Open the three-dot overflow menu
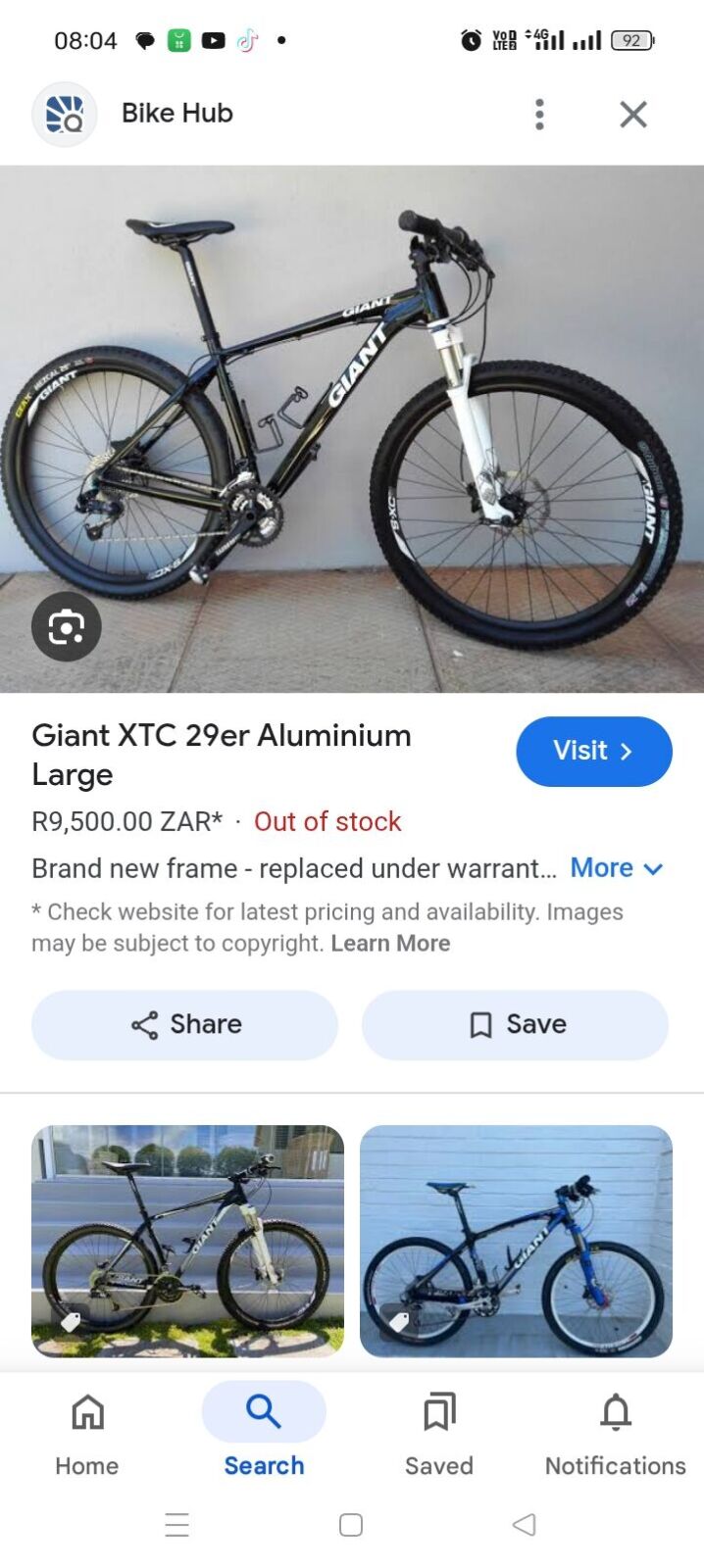704x1568 pixels. click(x=539, y=115)
